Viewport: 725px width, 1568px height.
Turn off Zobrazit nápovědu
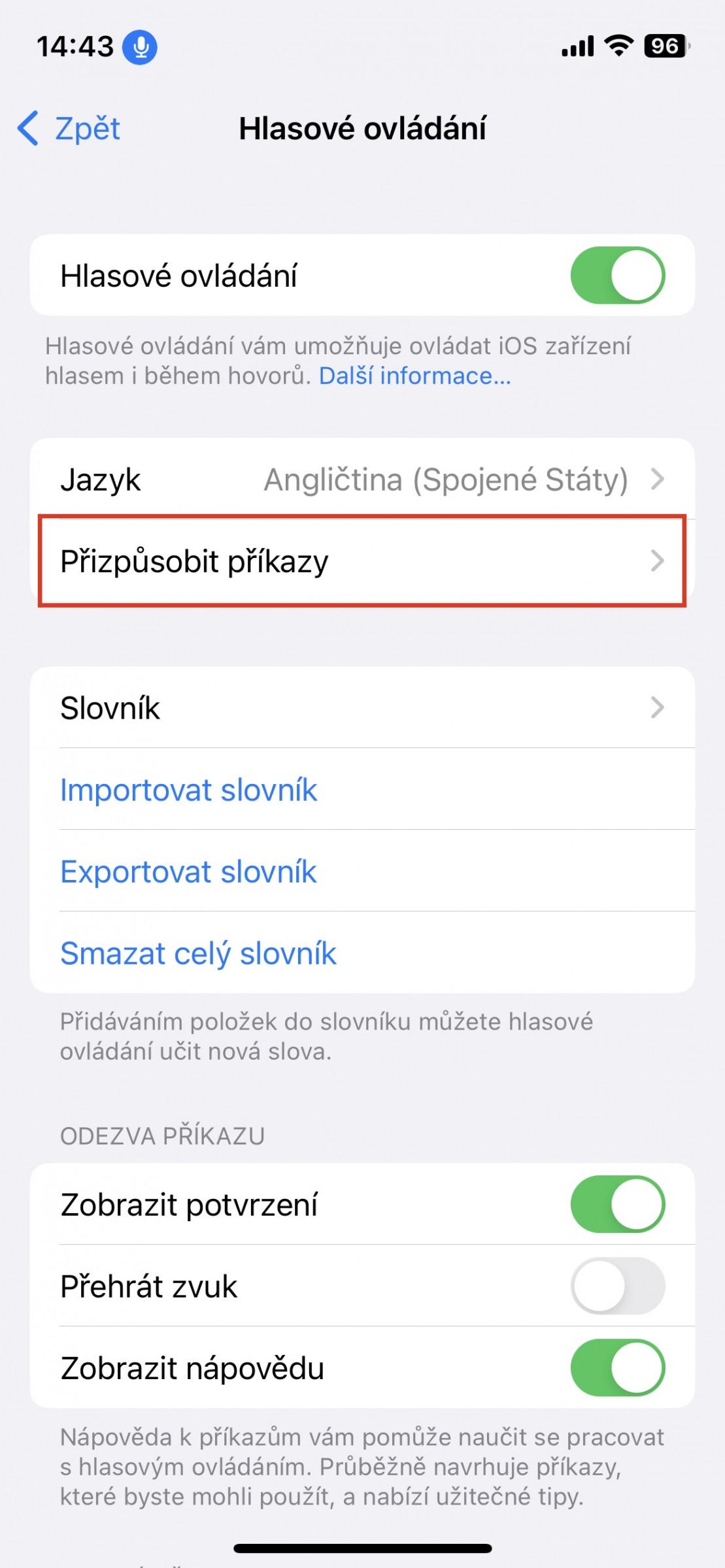click(x=617, y=1367)
